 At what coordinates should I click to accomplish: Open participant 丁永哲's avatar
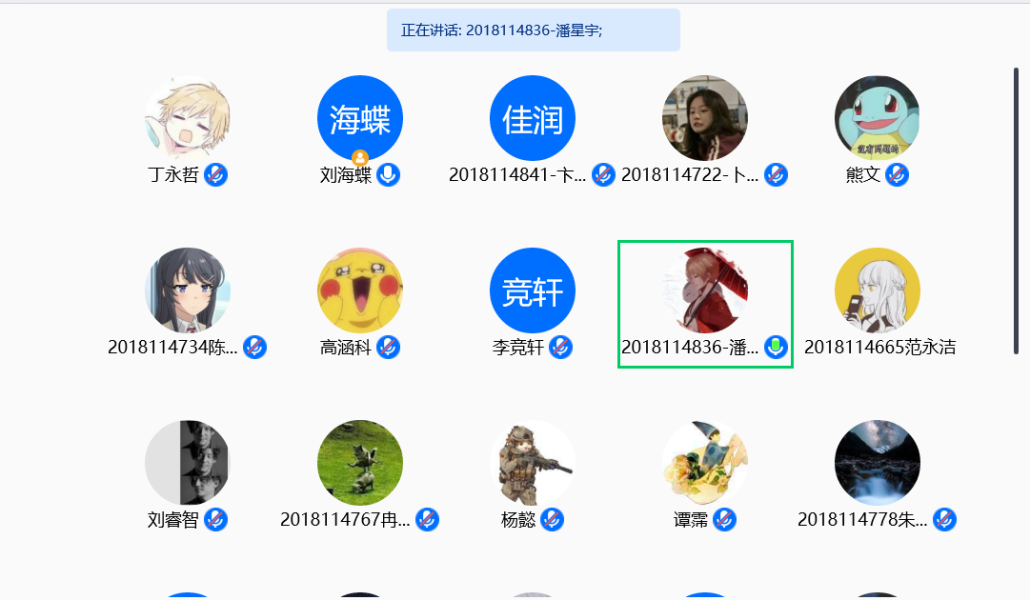click(187, 118)
